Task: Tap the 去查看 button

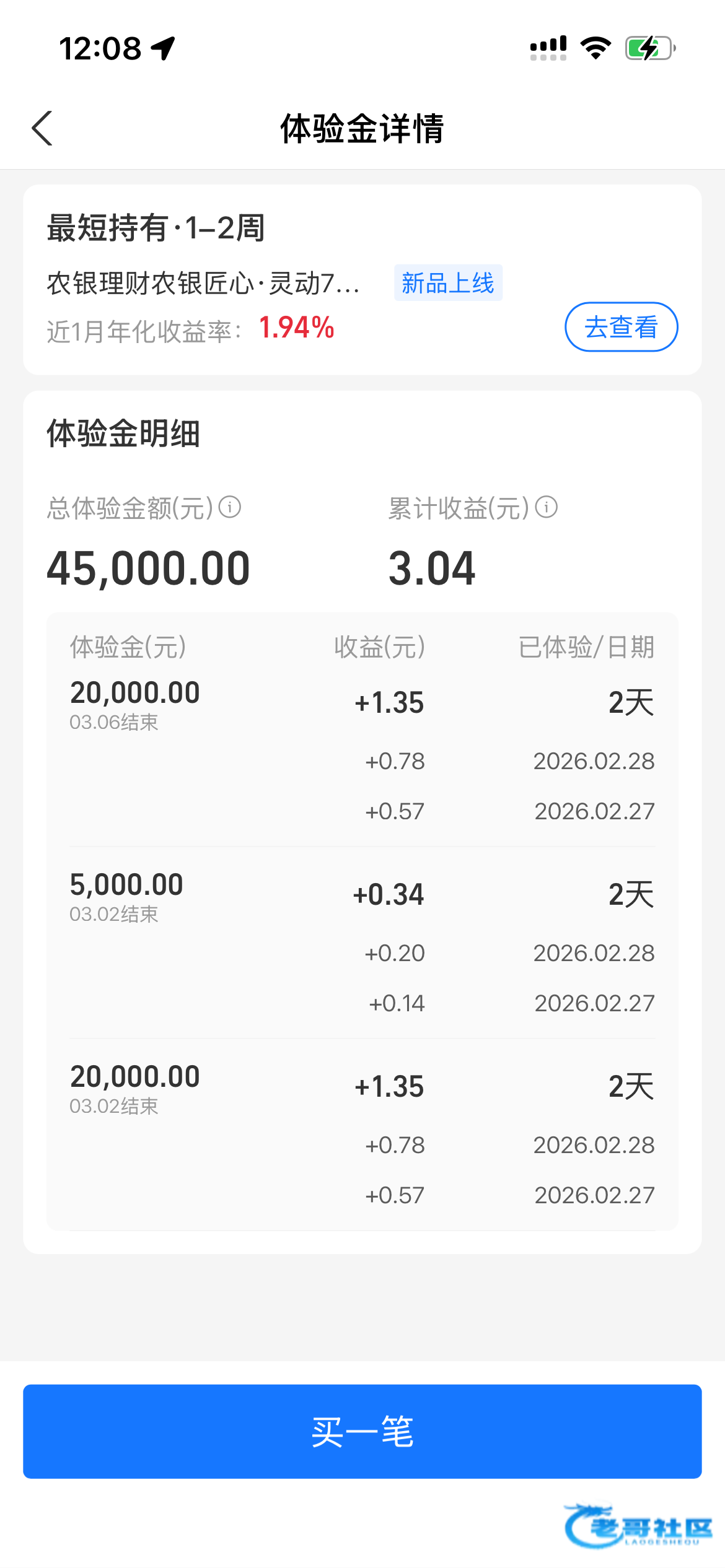Action: point(621,327)
